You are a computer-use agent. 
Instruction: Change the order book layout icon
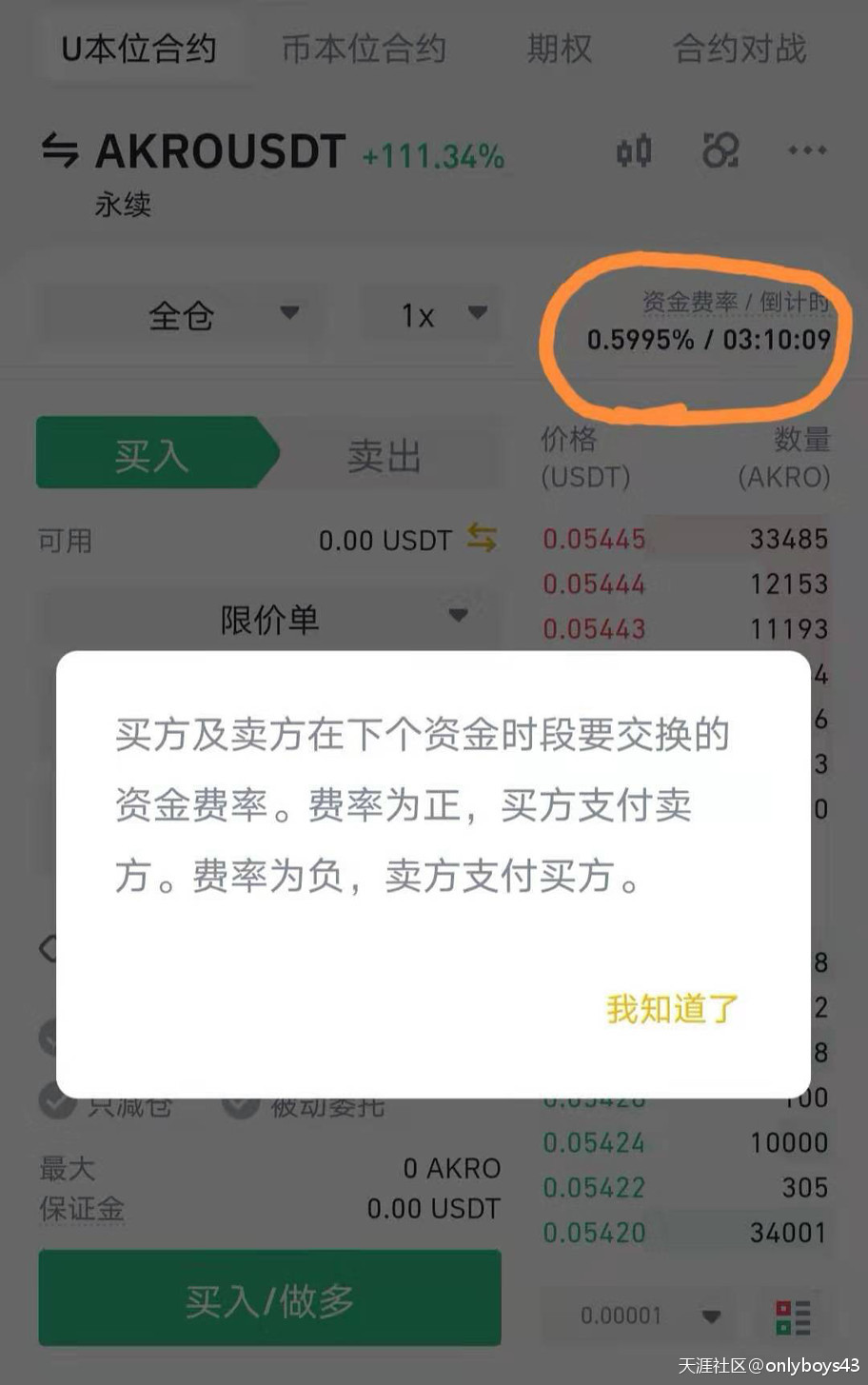point(792,1317)
